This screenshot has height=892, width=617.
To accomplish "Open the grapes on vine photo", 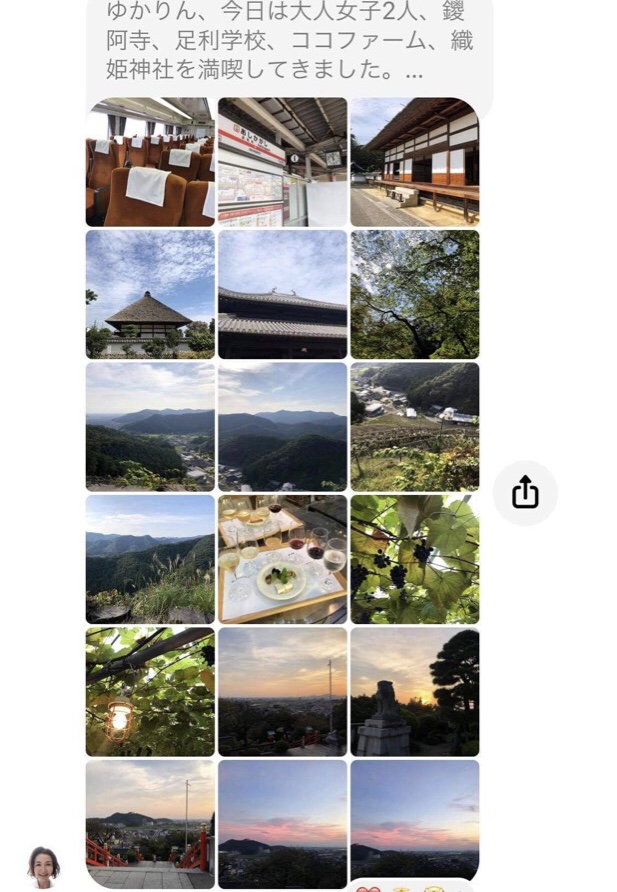I will click(x=414, y=559).
